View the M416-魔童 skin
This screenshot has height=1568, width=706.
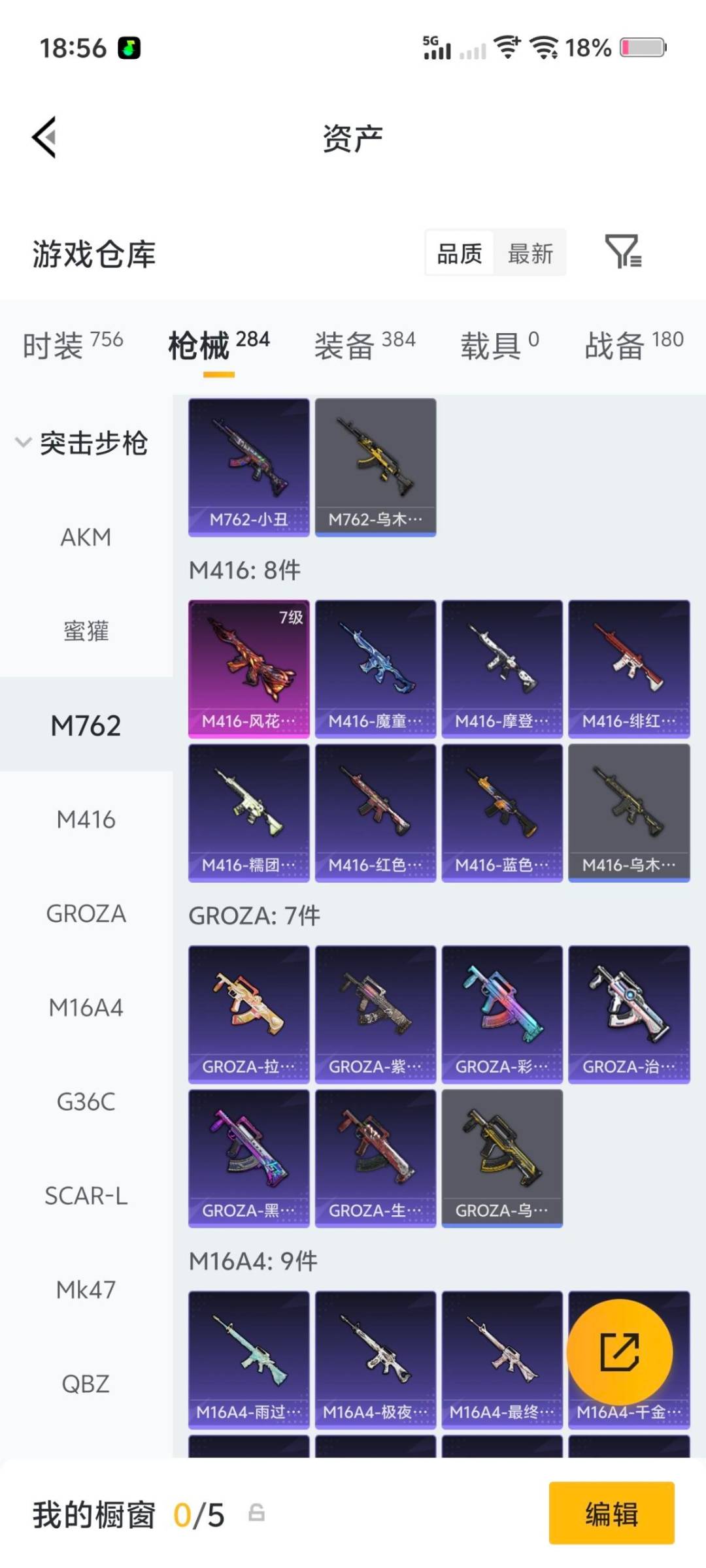coord(375,668)
